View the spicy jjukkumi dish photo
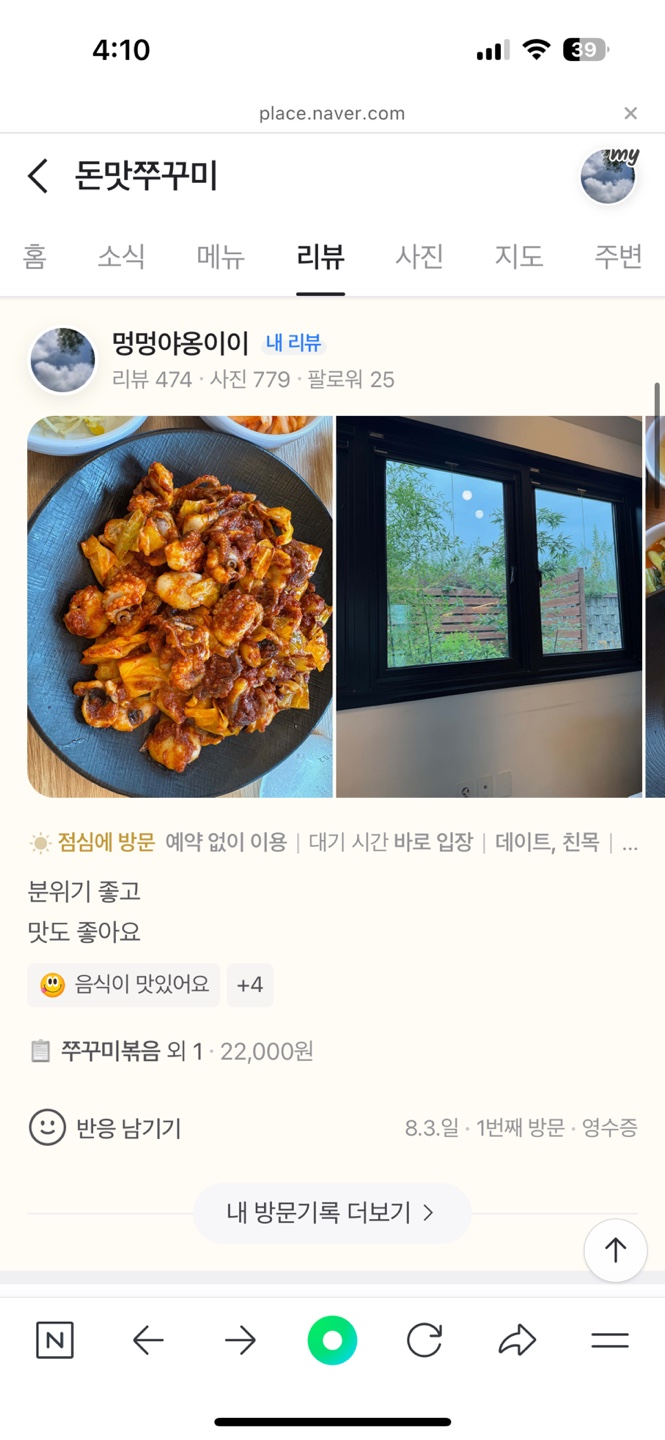The width and height of the screenshot is (665, 1440). (180, 607)
